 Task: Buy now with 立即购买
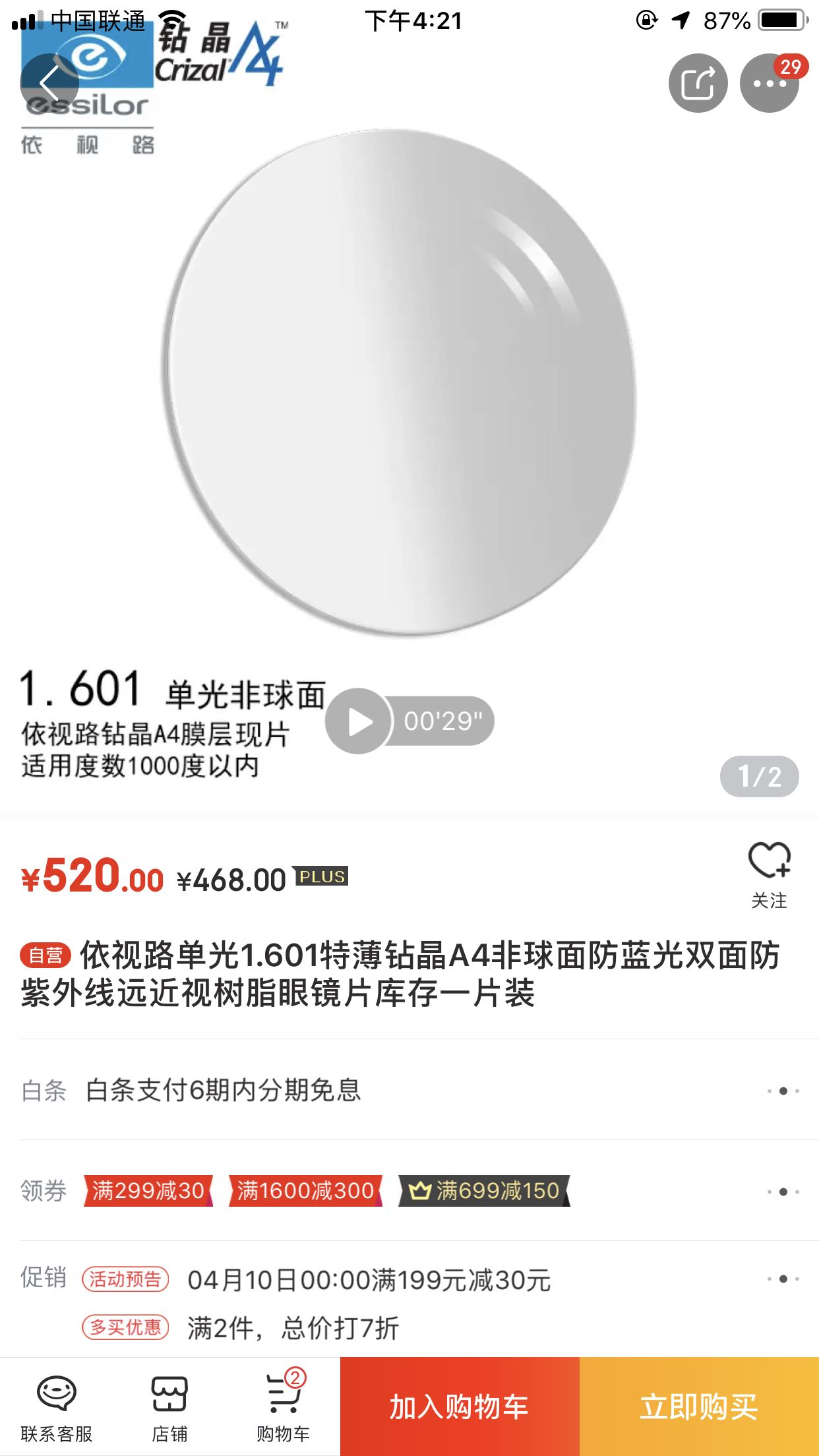pos(699,1407)
